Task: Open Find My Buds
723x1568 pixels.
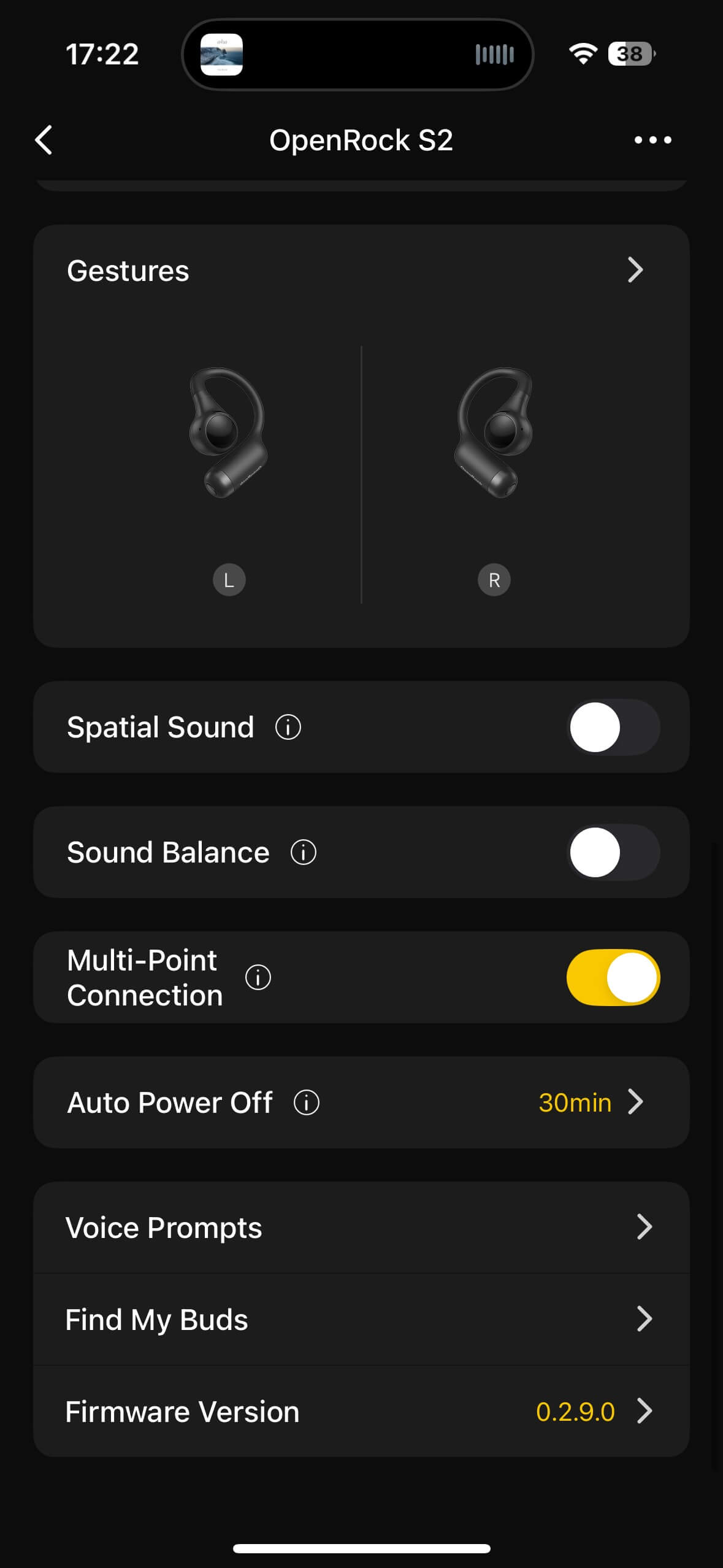Action: tap(361, 1320)
